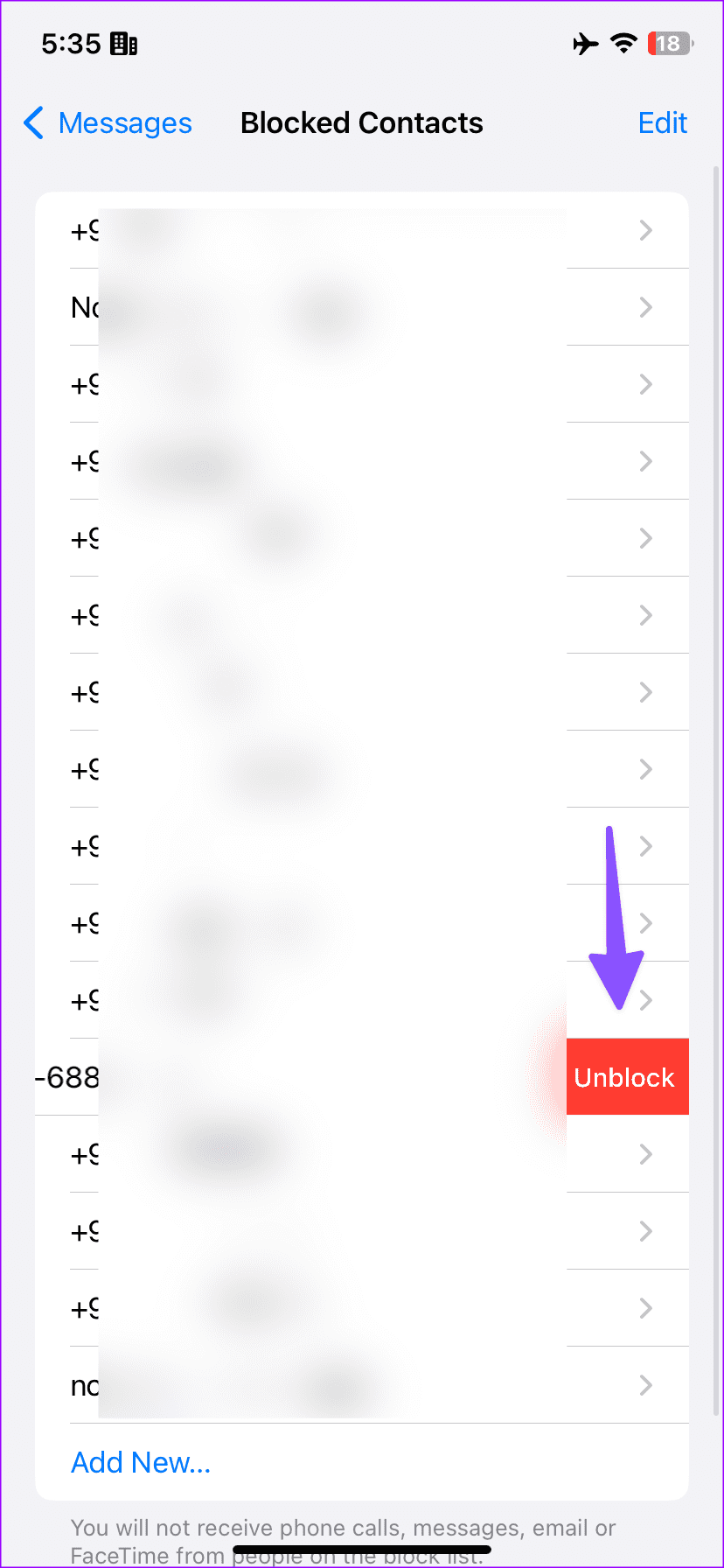Tap the chevron directly below the Unblock button
The image size is (724, 1568).
tap(645, 1154)
